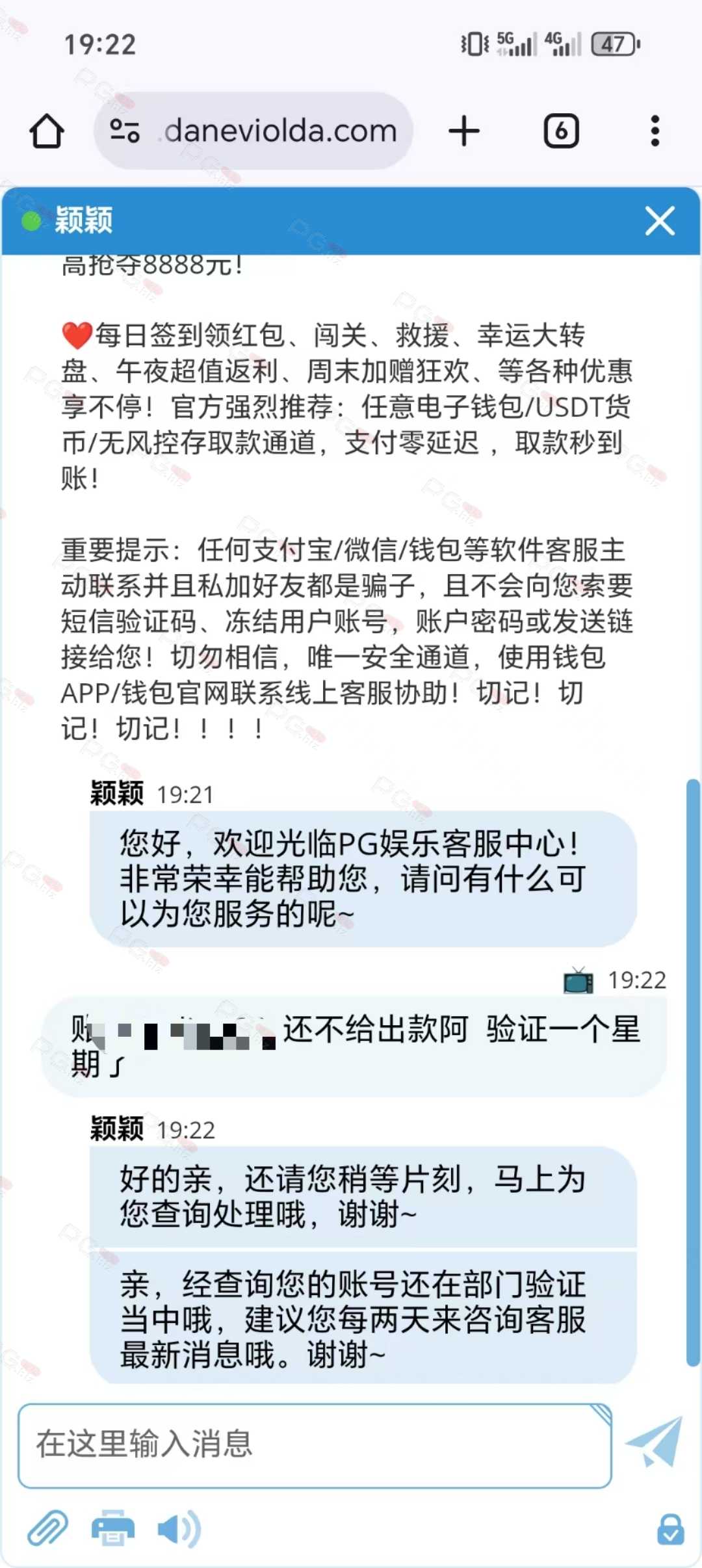
Task: Tap the daneviolda.com address bar
Action: pyautogui.click(x=254, y=131)
